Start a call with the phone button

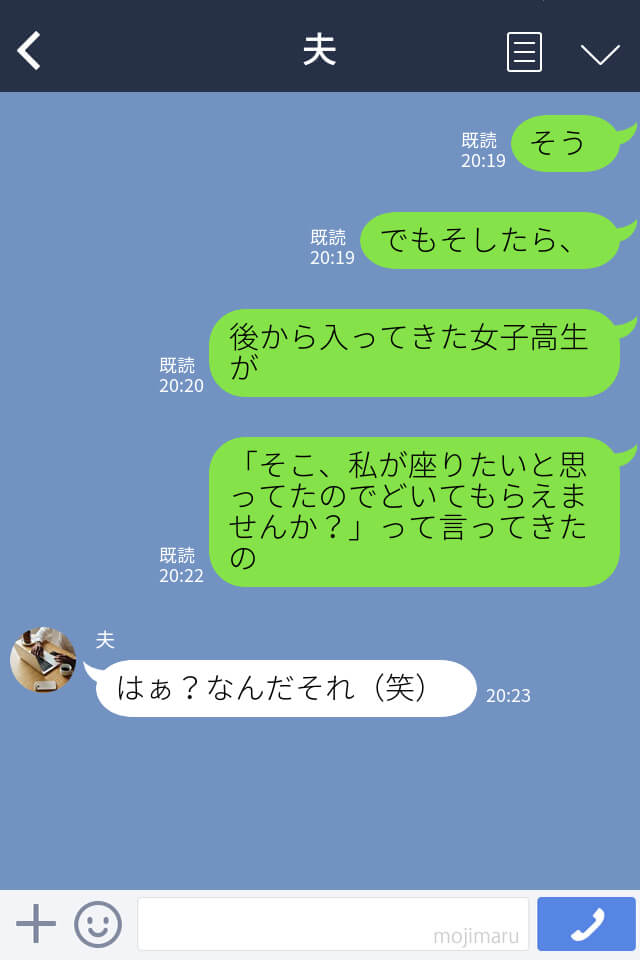586,924
